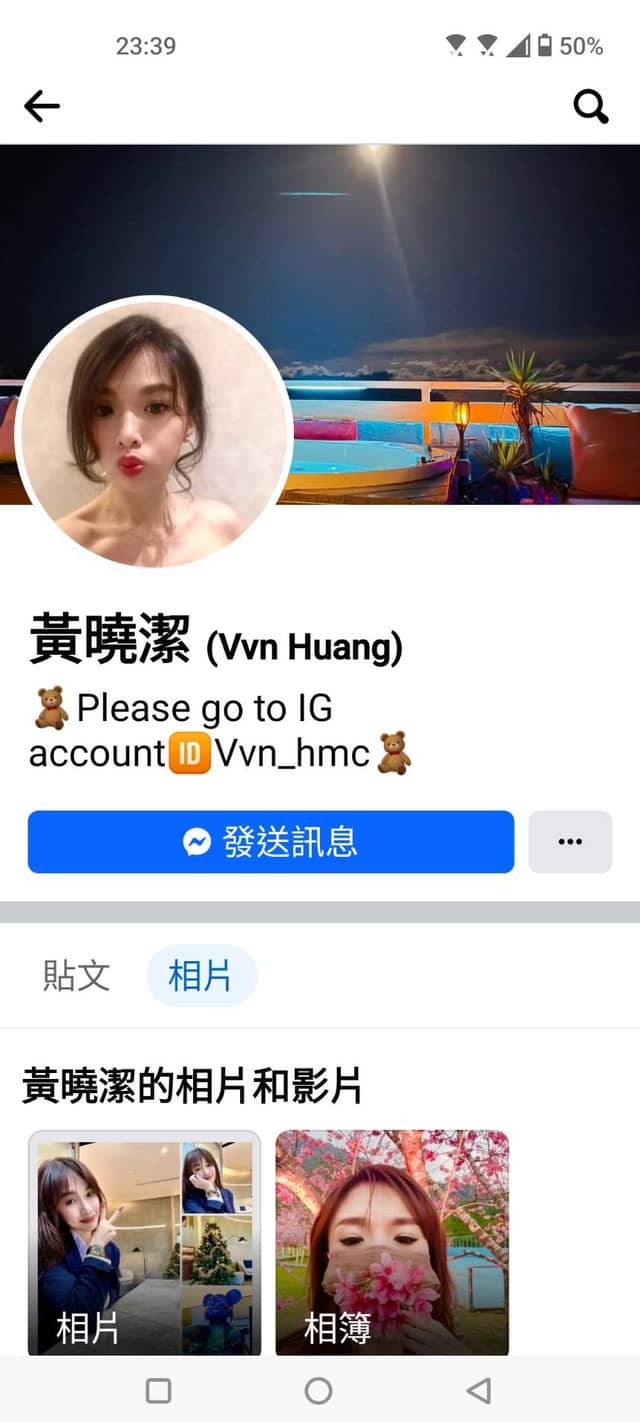
Task: Open recent apps from navigation bar
Action: pos(158,1390)
